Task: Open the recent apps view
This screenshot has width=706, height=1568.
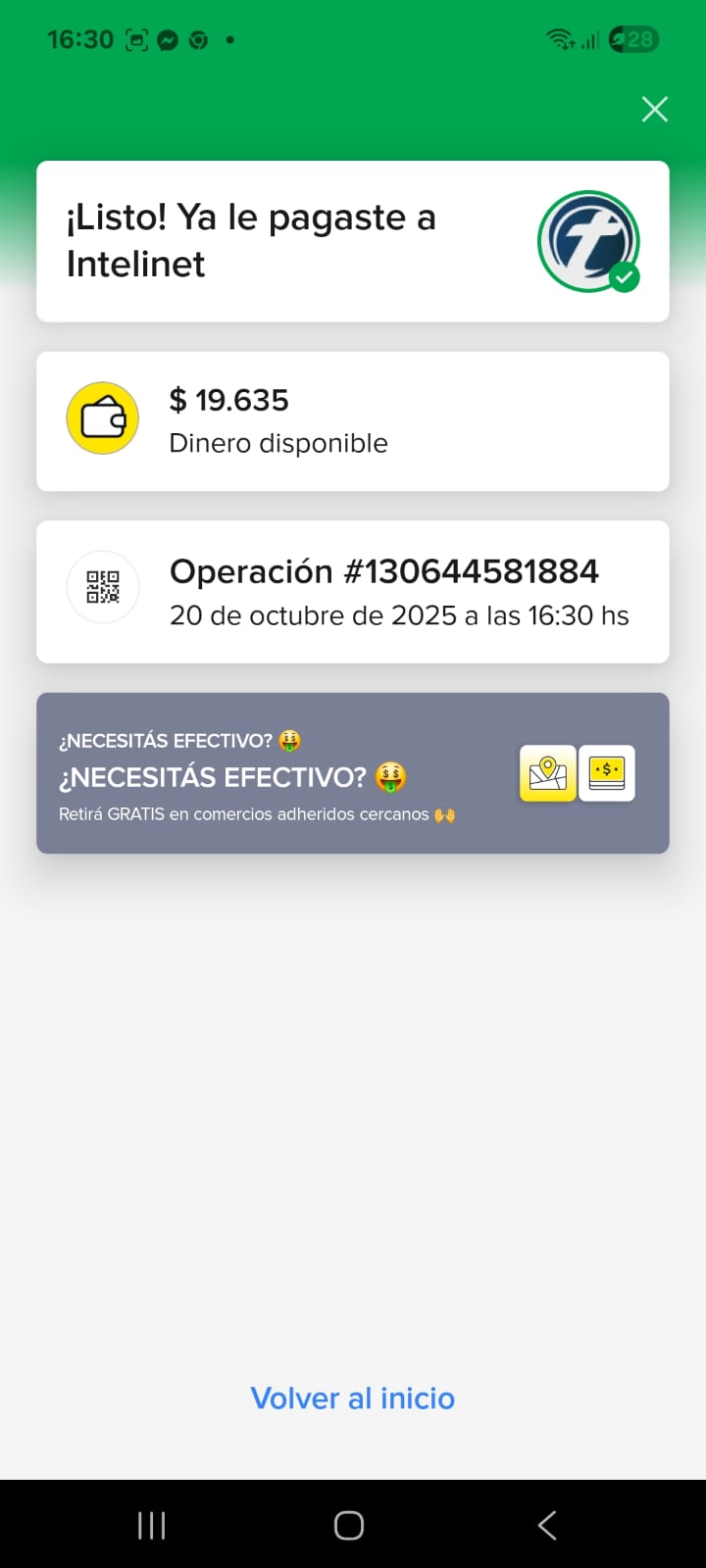Action: click(x=152, y=1525)
